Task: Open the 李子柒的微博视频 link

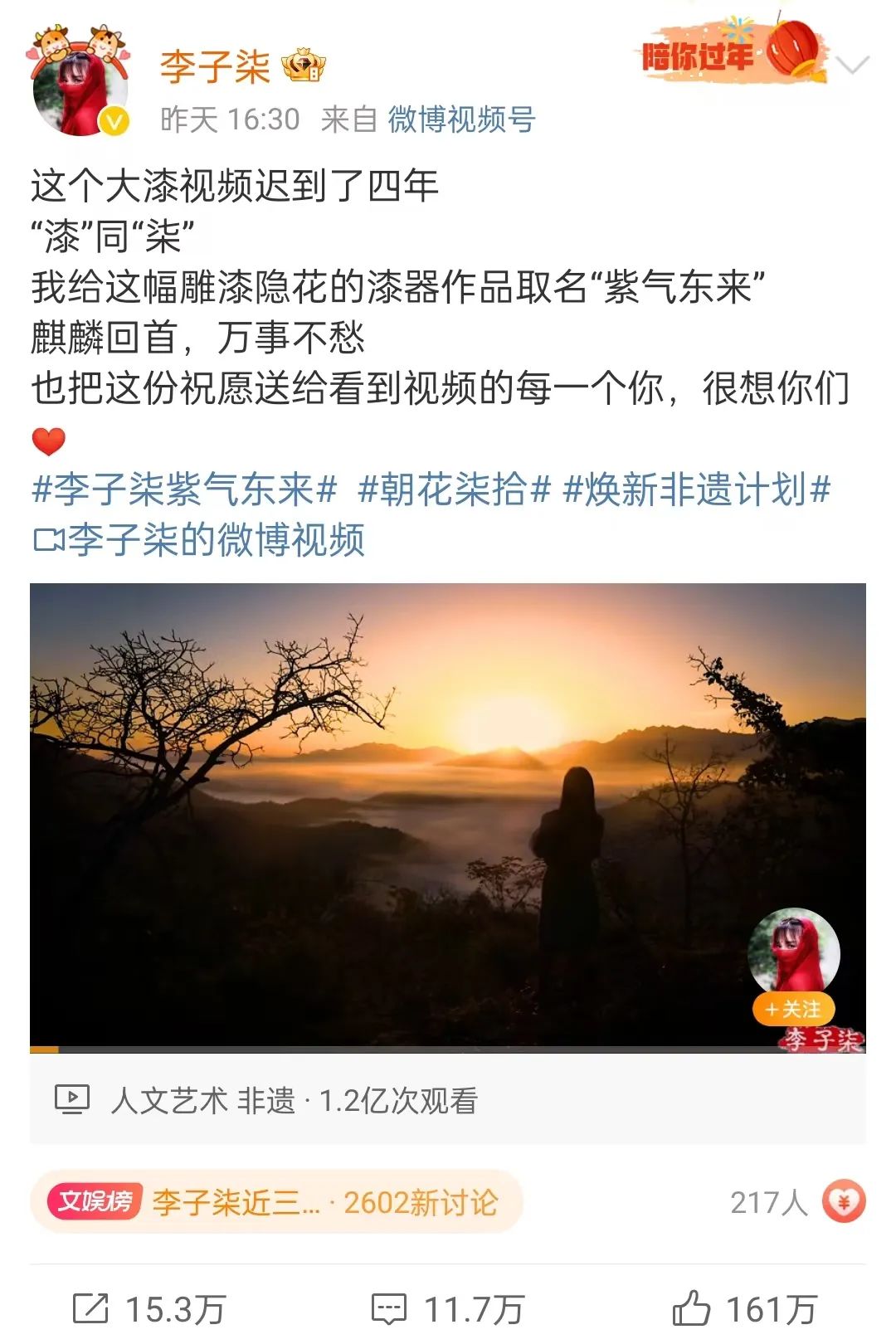Action: pos(199,540)
